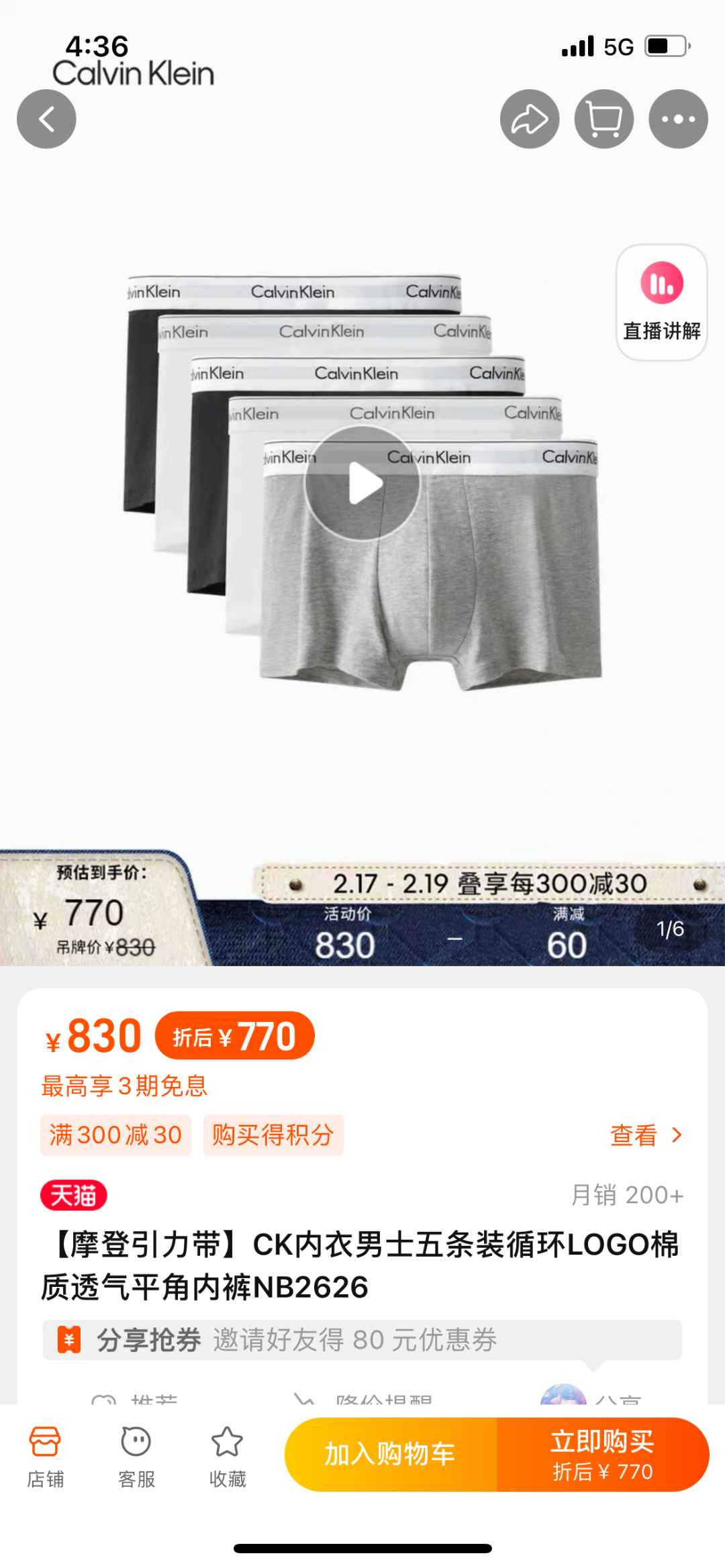This screenshot has height=1568, width=725.
Task: Tap 加入购物车 to add to cart
Action: (391, 1455)
